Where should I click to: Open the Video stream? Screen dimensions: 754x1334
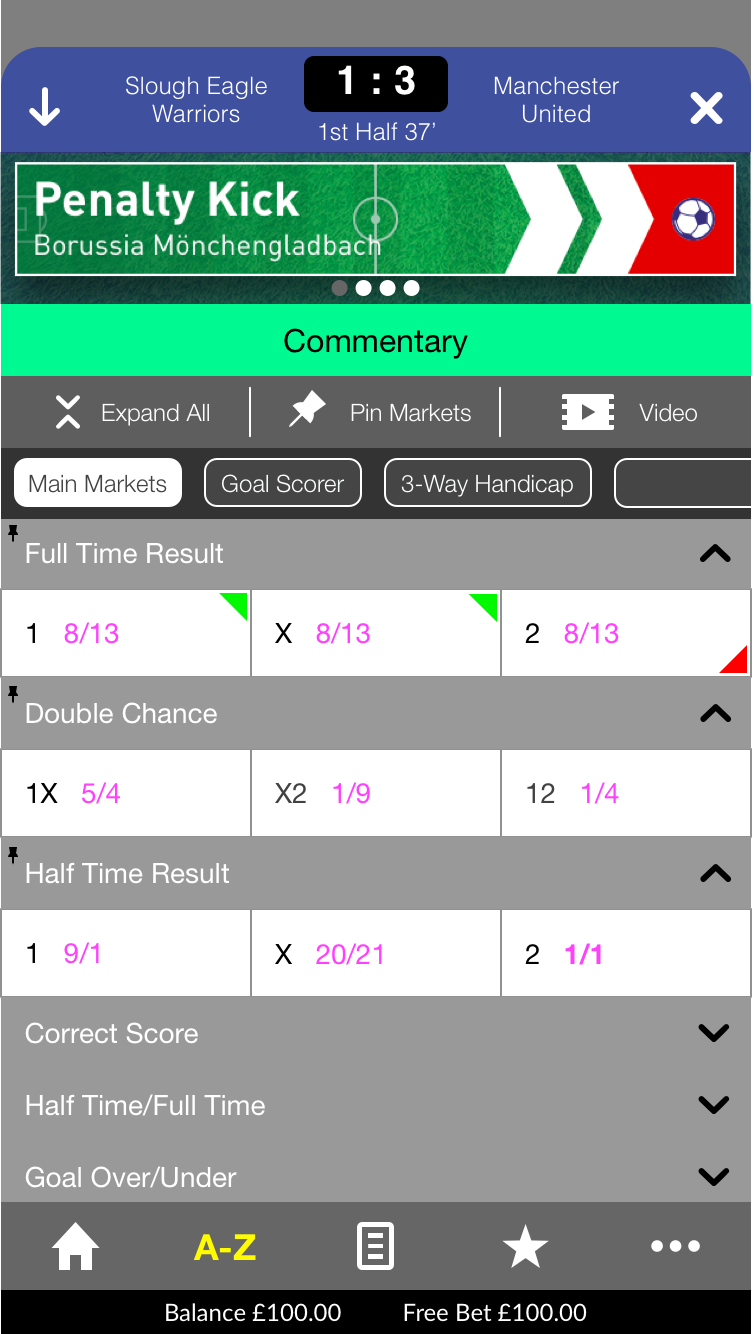[x=630, y=413]
